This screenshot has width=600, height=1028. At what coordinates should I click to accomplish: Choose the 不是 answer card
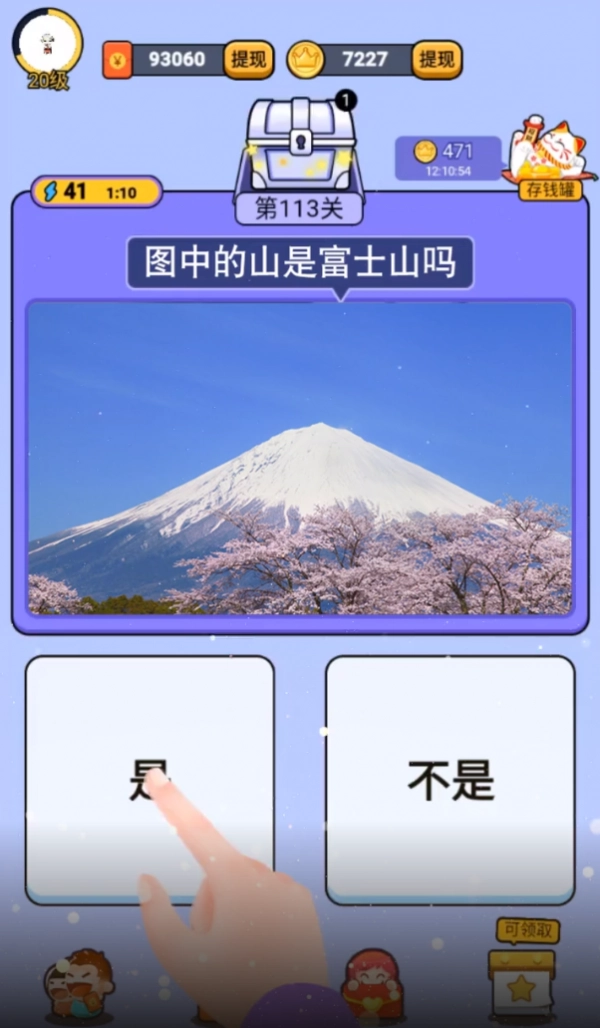(450, 779)
